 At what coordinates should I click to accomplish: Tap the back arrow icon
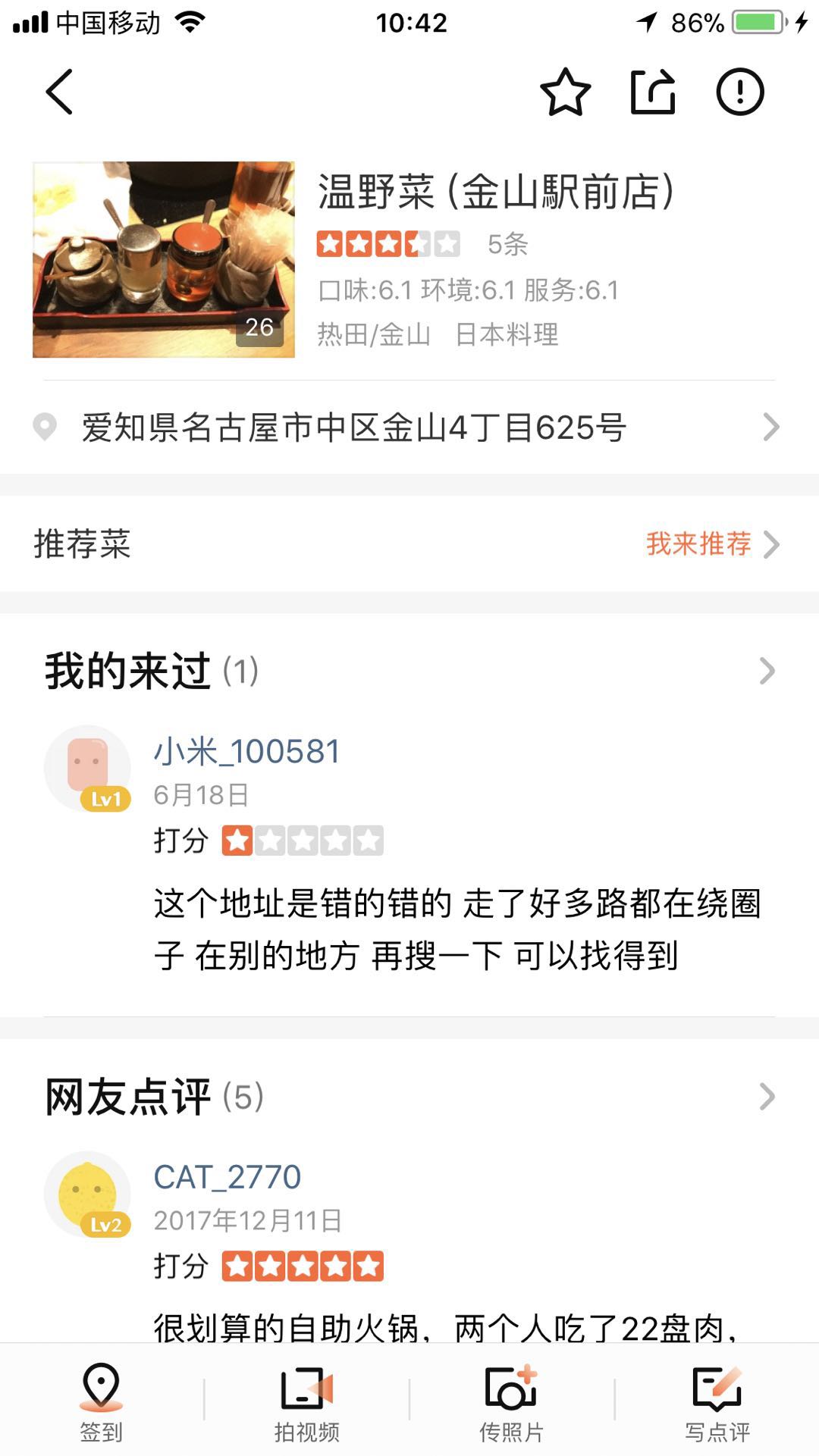(x=61, y=92)
